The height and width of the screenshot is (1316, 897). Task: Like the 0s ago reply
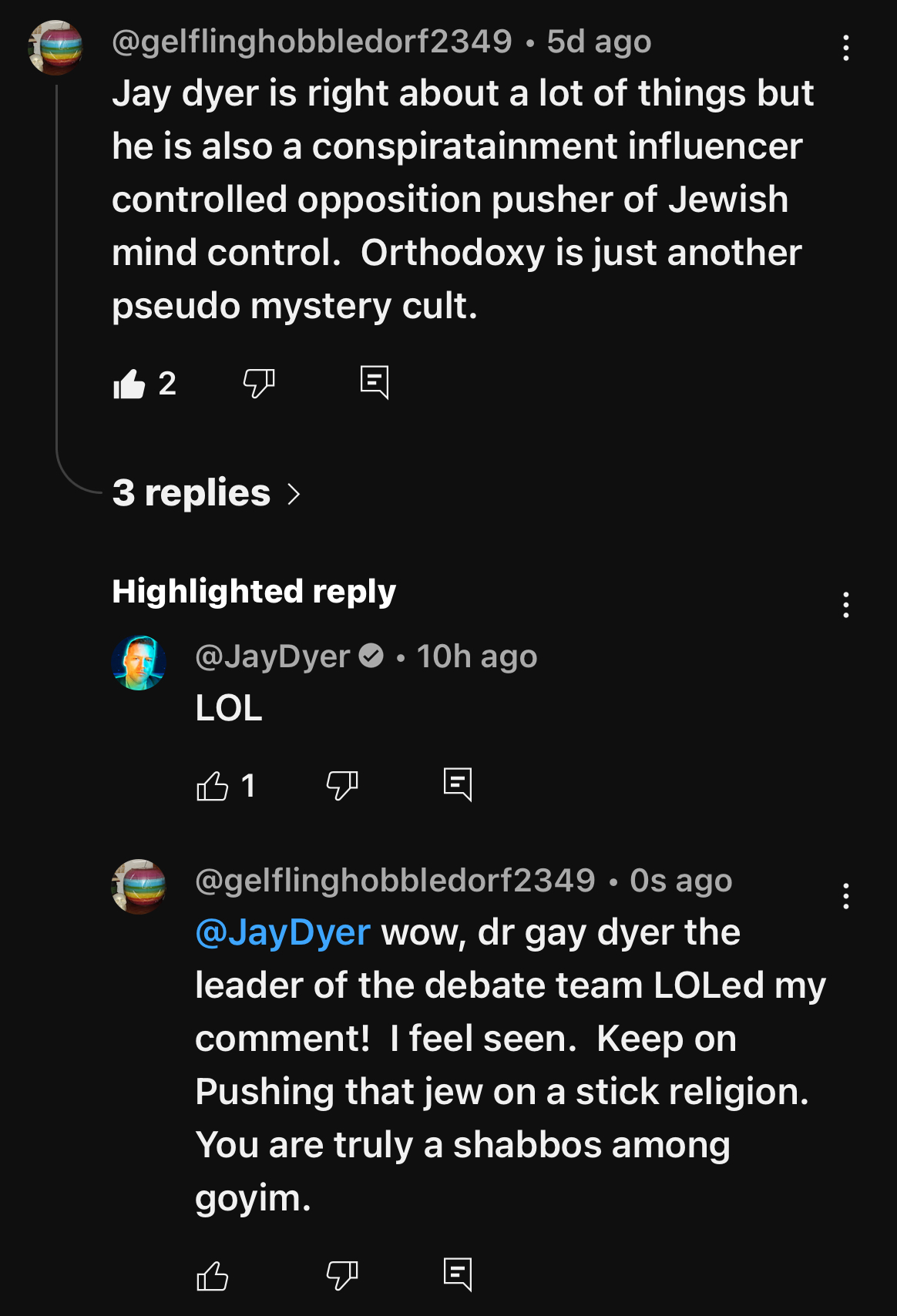click(x=213, y=1275)
